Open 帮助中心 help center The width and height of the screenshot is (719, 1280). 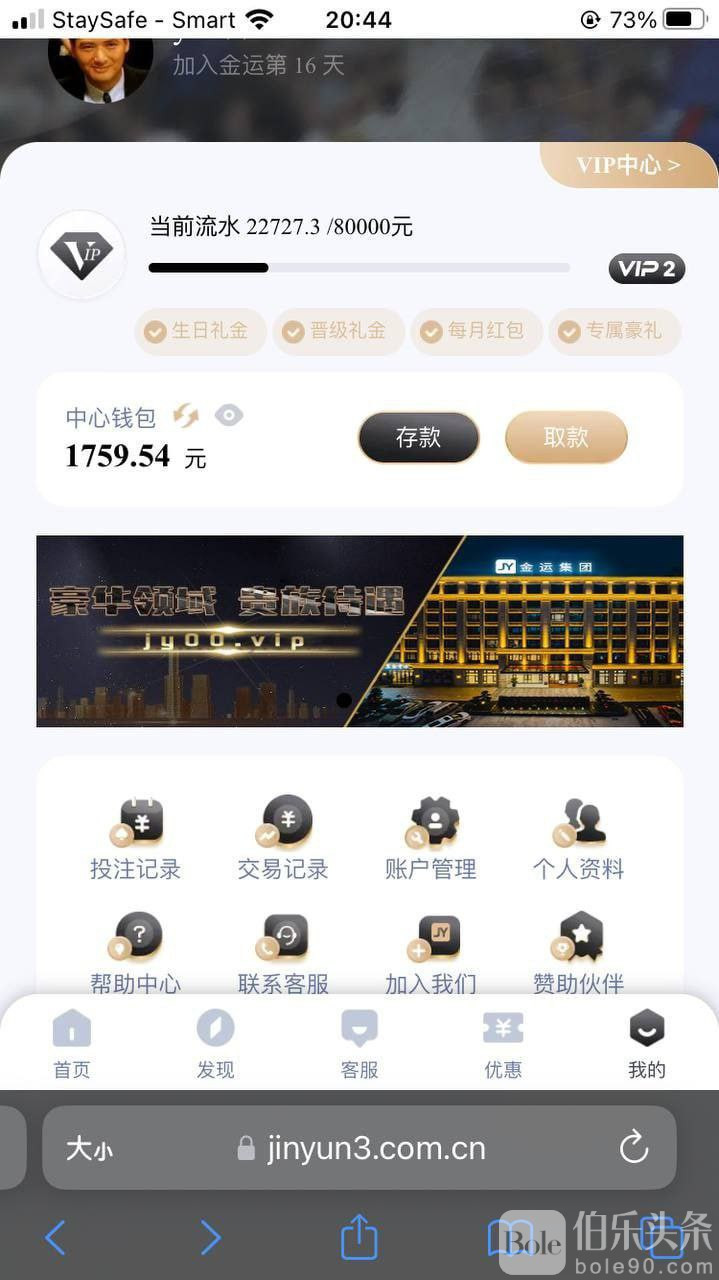tap(135, 952)
